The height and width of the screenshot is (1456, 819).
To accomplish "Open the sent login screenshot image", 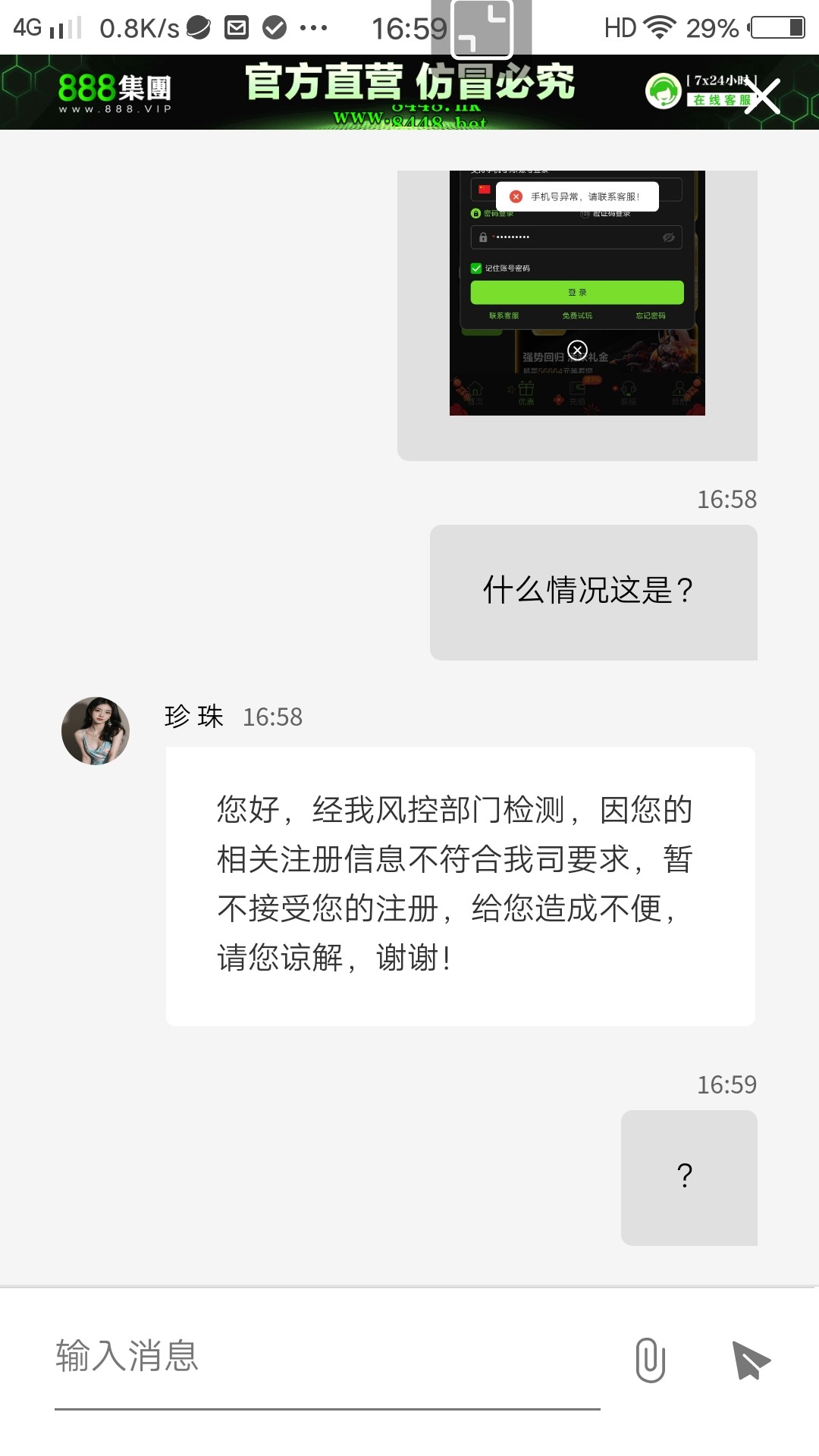I will (577, 293).
